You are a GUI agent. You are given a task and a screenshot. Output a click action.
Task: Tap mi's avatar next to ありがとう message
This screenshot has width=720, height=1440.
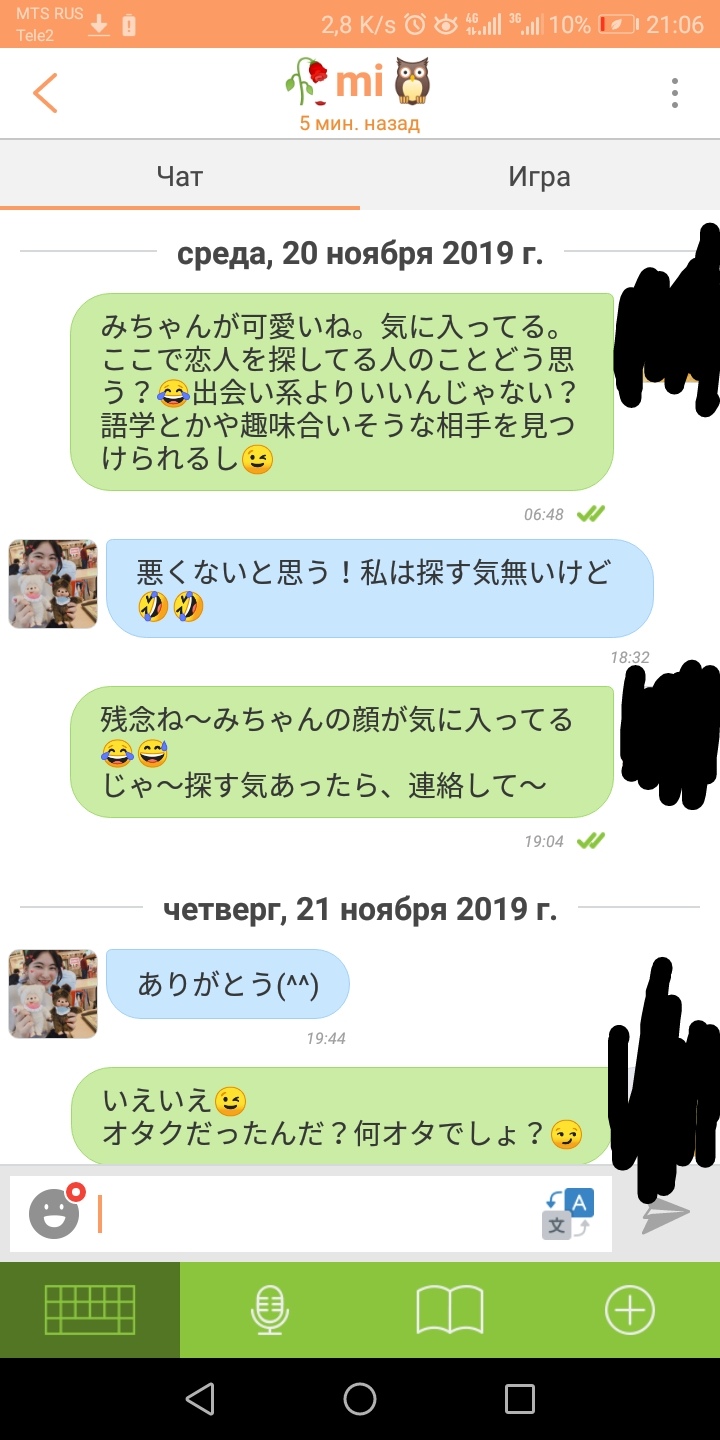click(53, 994)
